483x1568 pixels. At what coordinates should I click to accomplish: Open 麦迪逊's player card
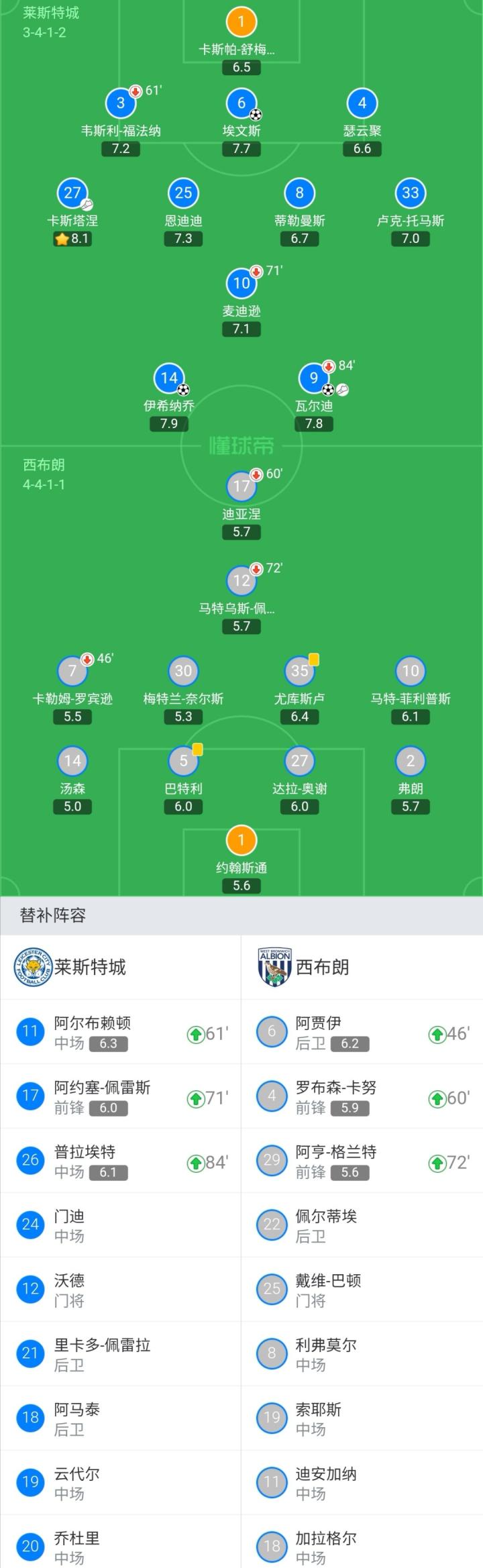pyautogui.click(x=241, y=284)
